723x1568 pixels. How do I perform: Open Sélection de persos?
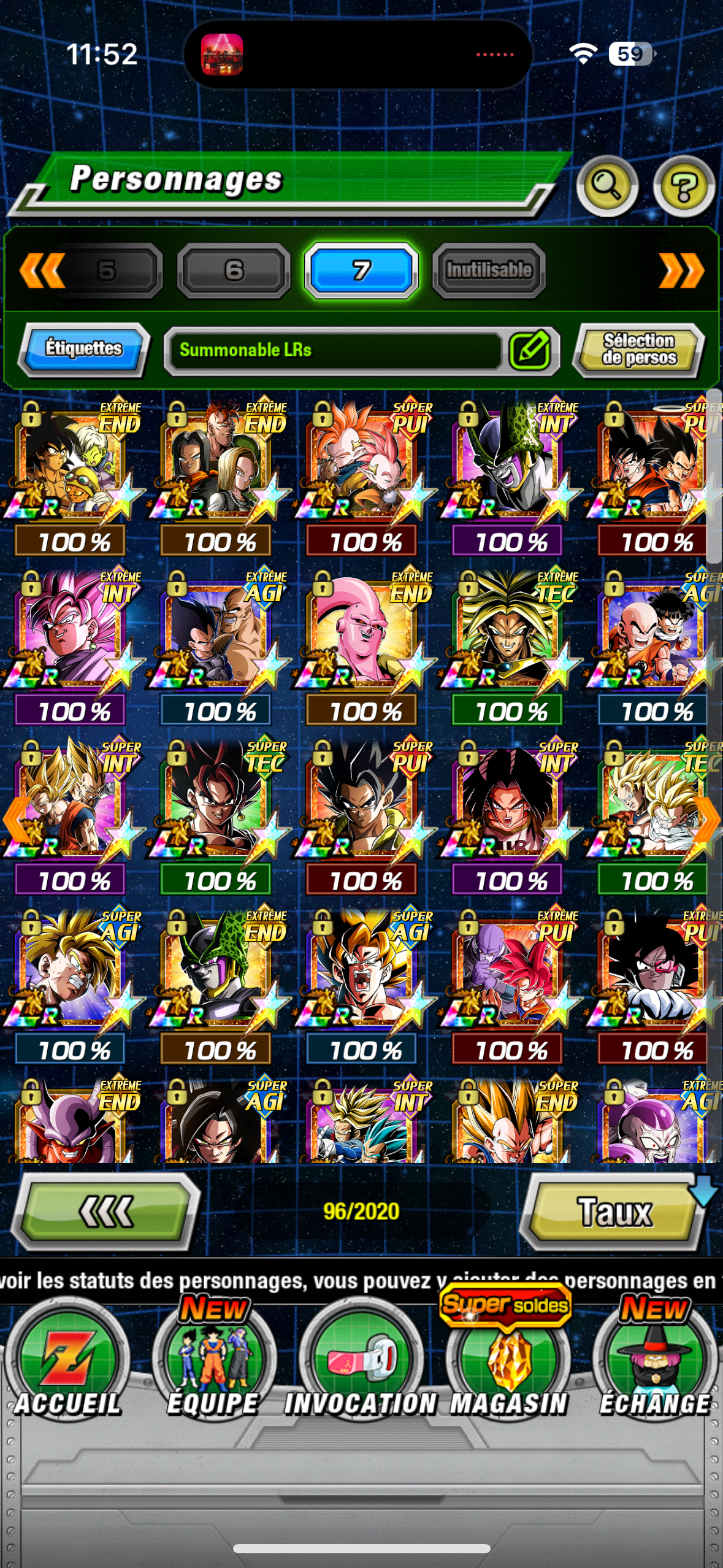click(638, 349)
